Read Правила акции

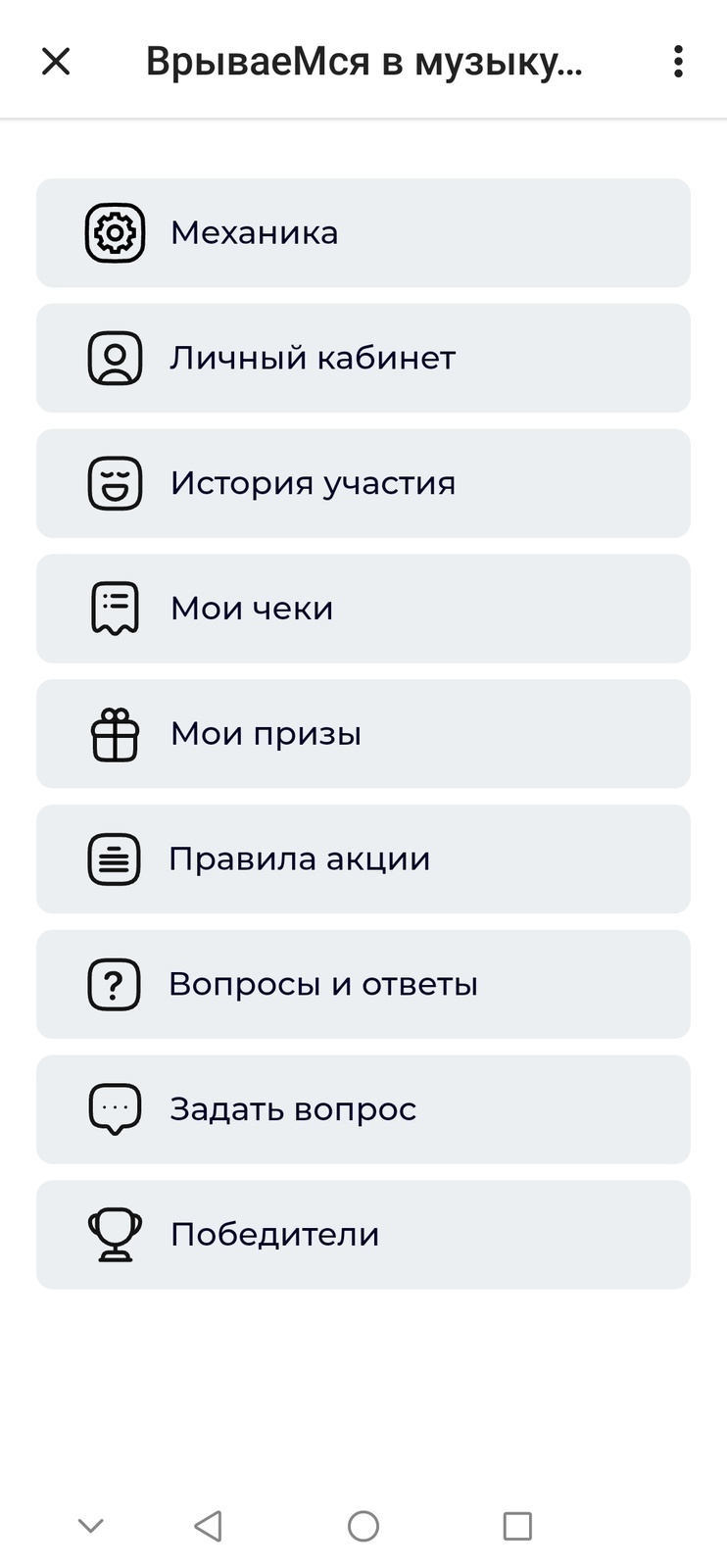(363, 859)
